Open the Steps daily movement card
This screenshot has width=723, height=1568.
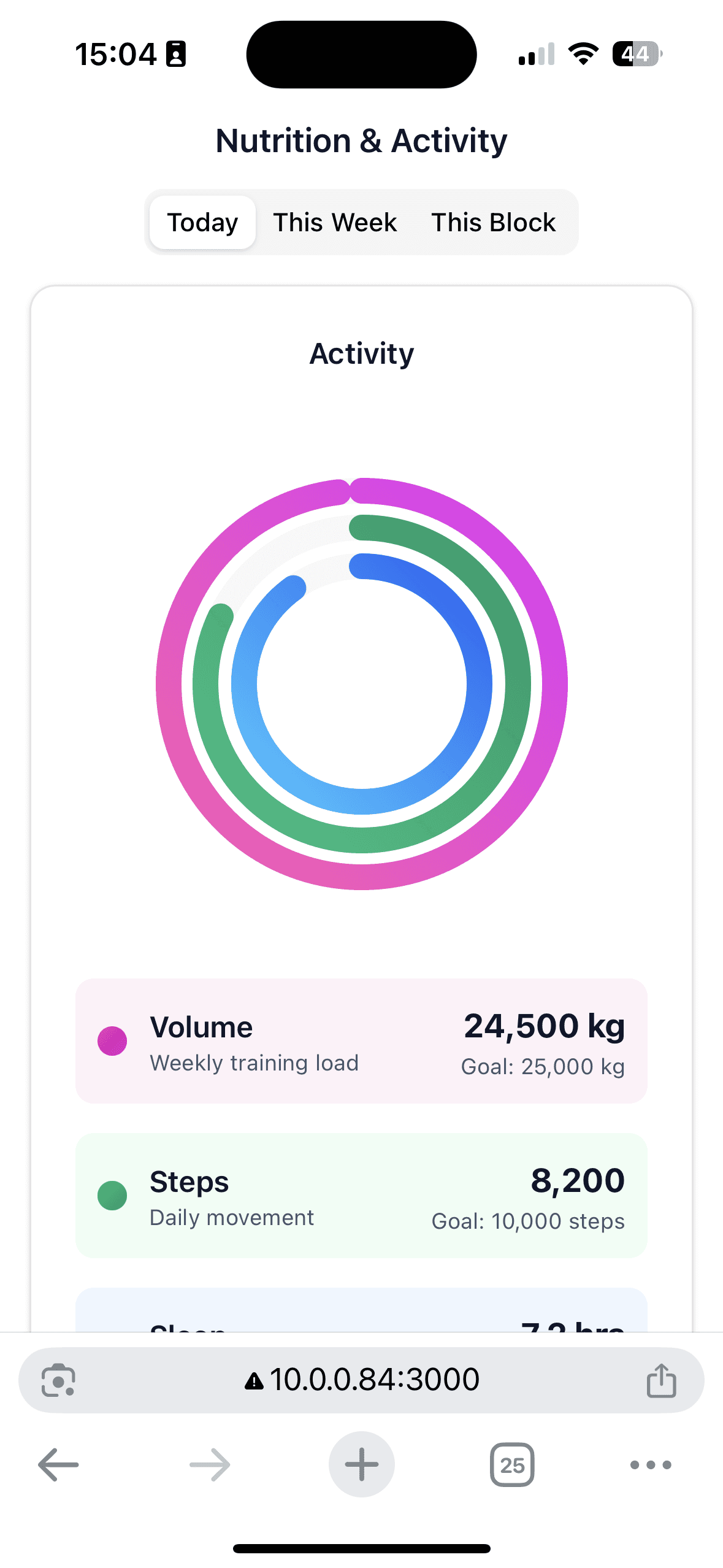coord(361,1196)
